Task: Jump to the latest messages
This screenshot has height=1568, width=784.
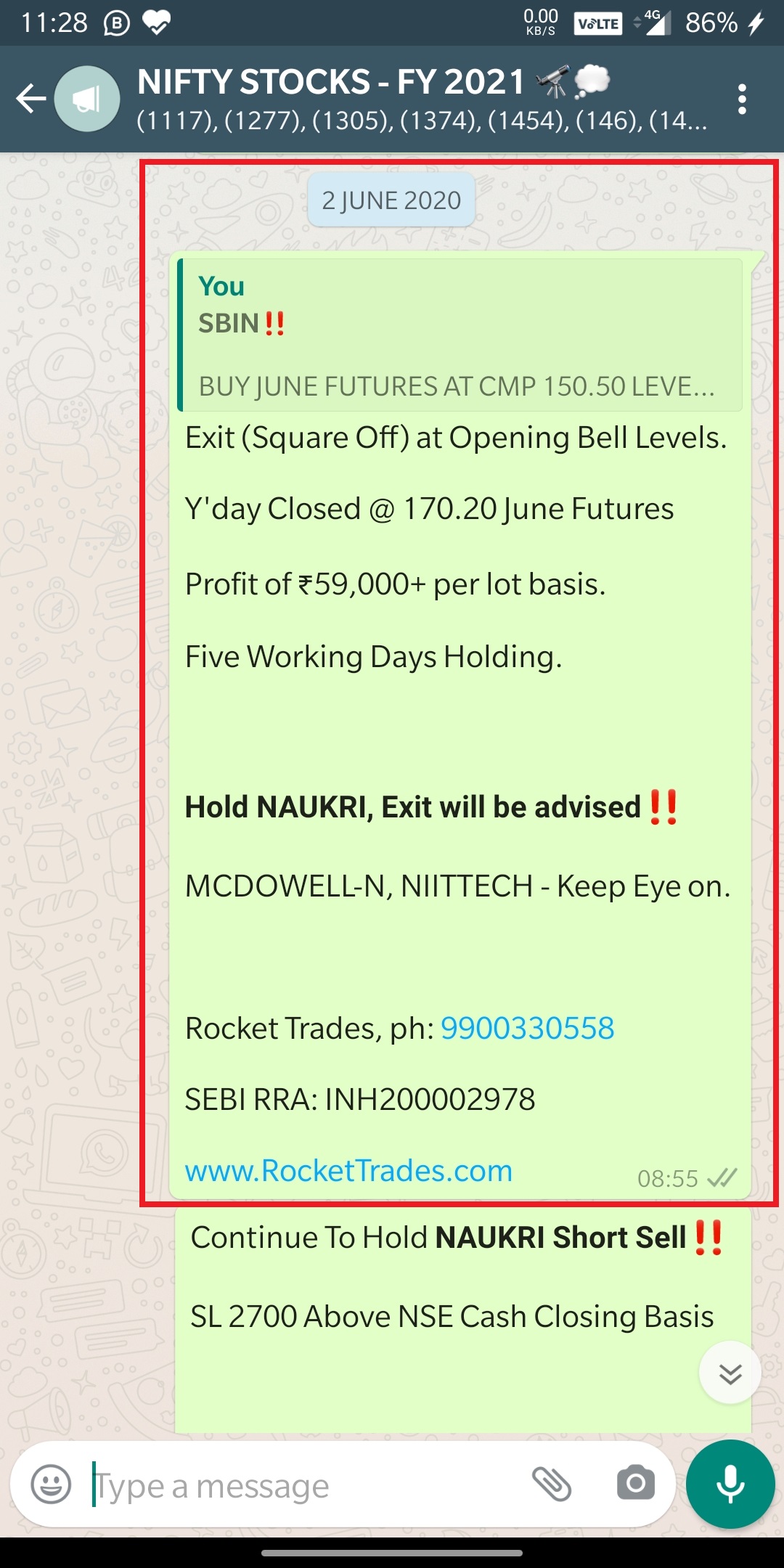Action: tap(730, 1373)
